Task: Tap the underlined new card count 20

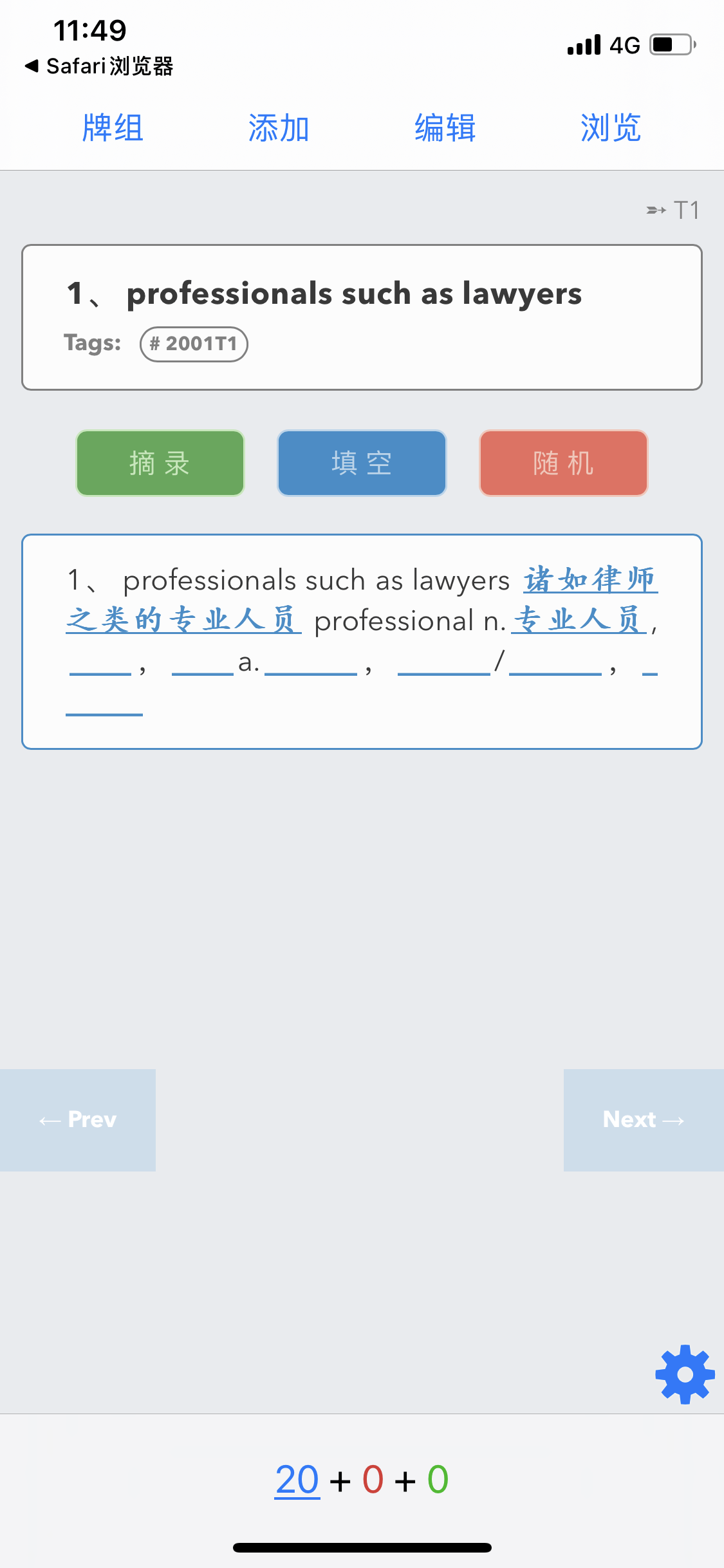Action: tap(297, 1479)
